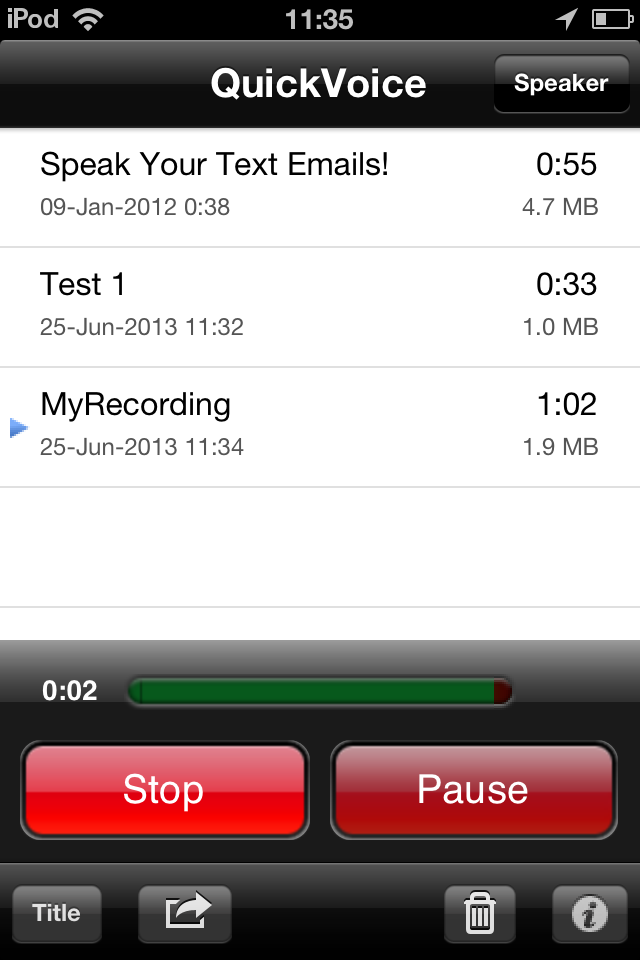Pause the recording playback

coord(473,790)
